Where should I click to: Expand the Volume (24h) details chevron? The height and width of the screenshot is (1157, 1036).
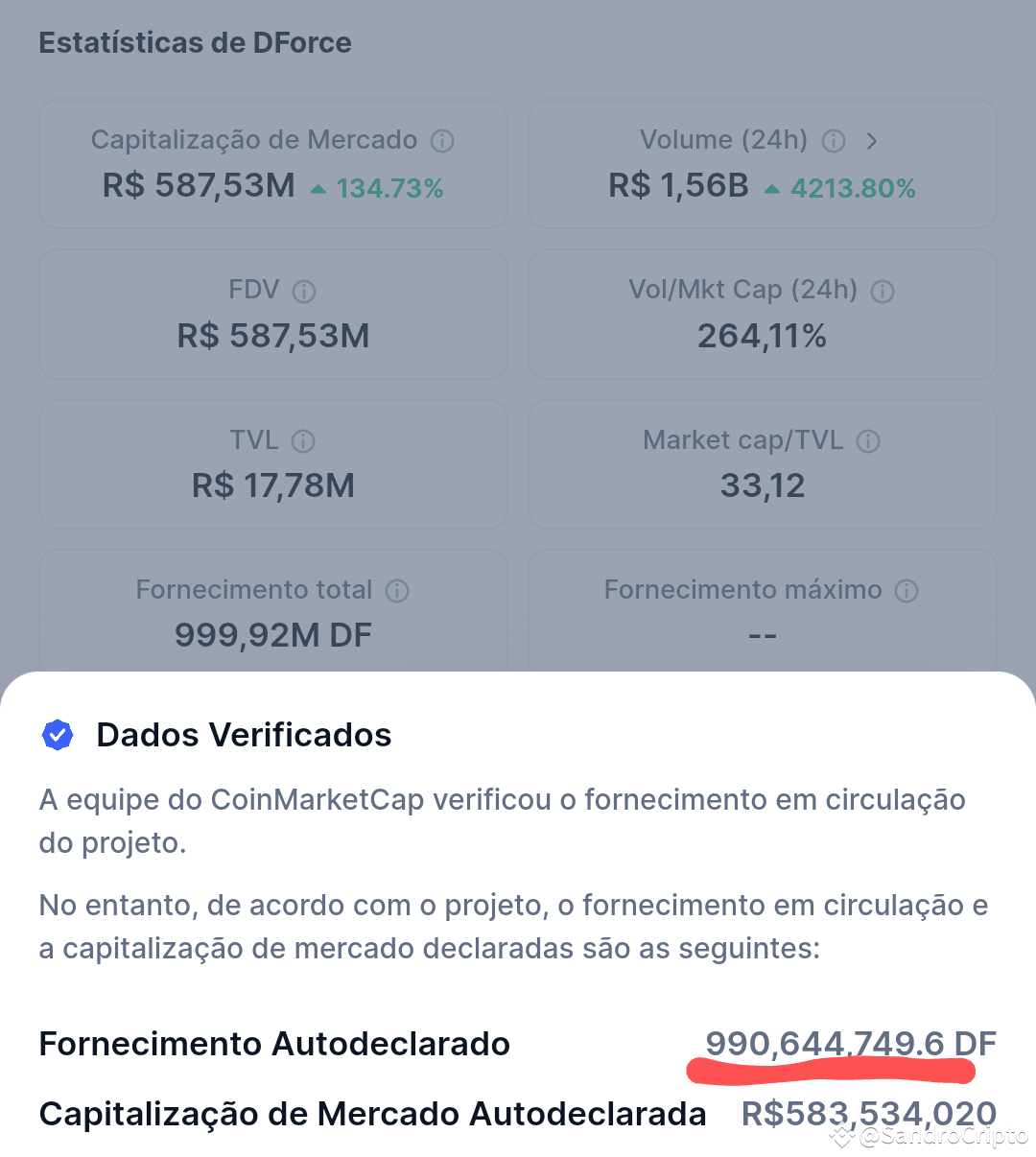coord(873,140)
